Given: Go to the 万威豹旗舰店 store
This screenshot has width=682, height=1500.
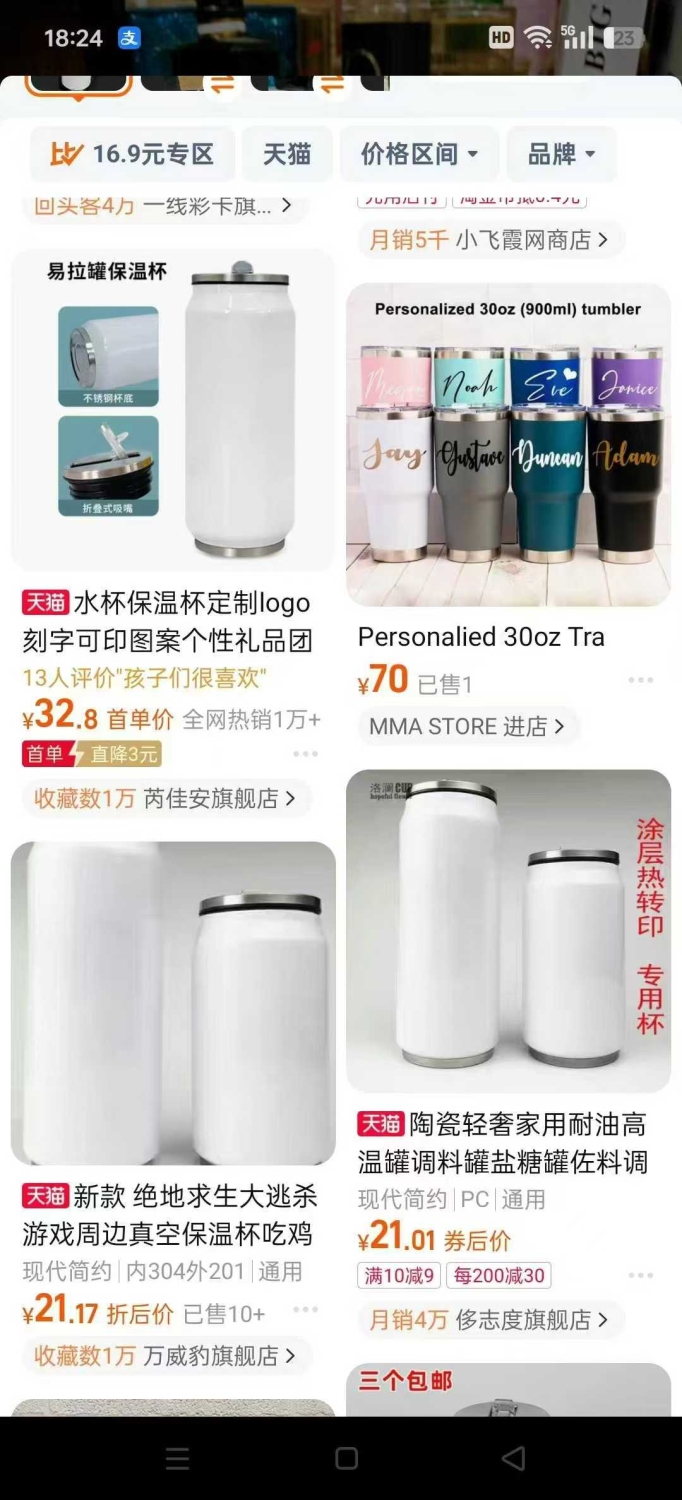Looking at the screenshot, I should pos(166,1356).
